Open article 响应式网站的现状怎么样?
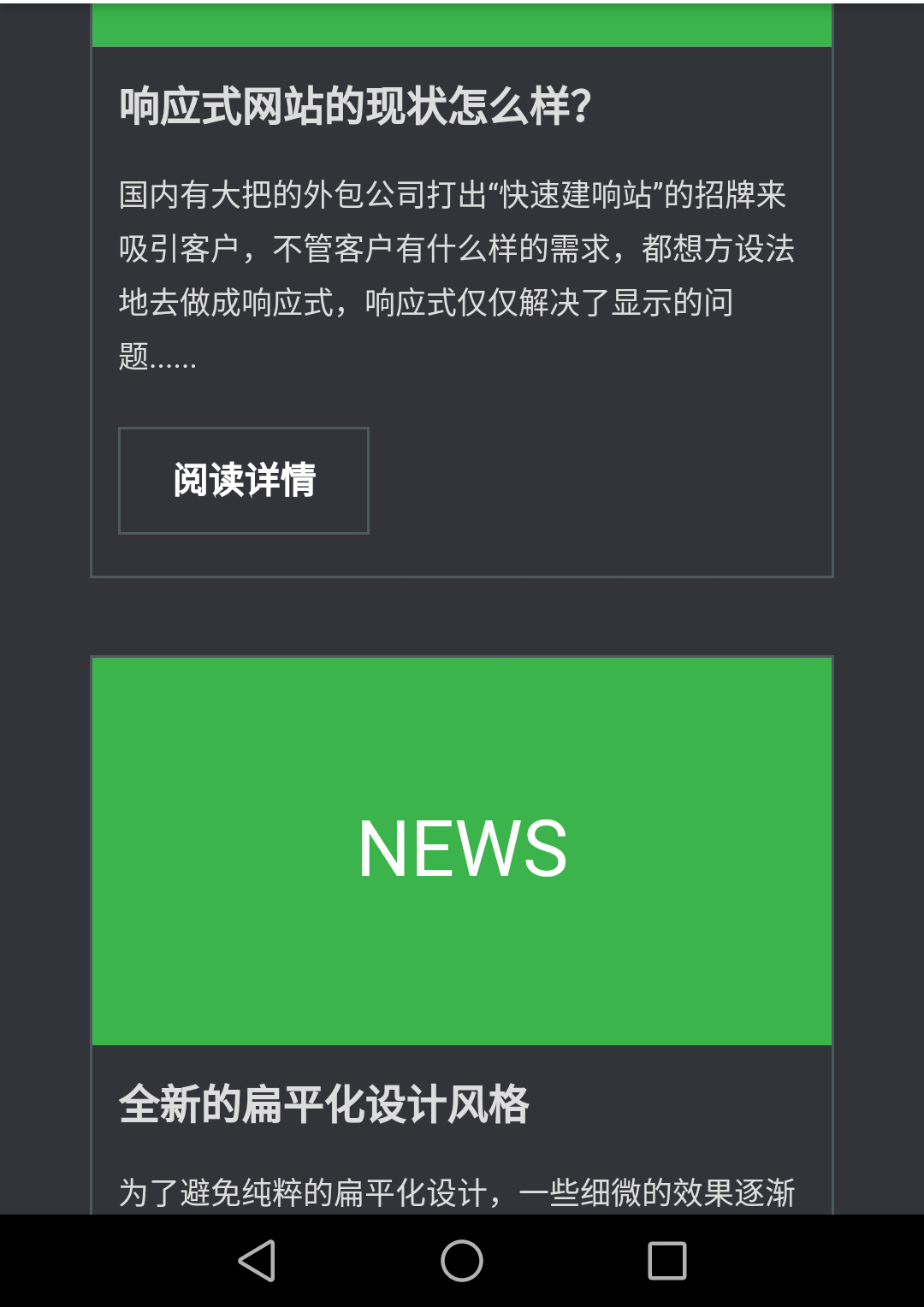The width and height of the screenshot is (924, 1307). click(x=355, y=107)
